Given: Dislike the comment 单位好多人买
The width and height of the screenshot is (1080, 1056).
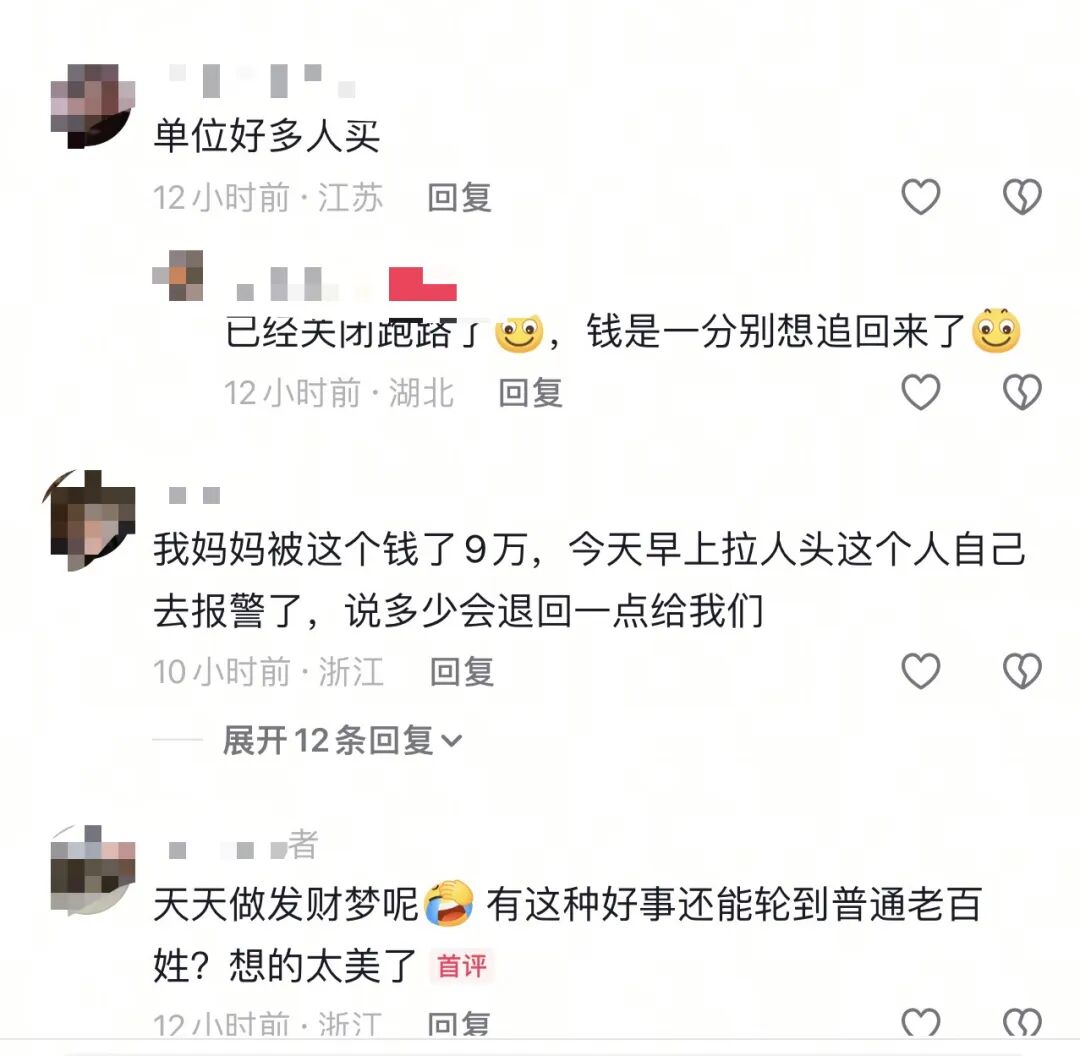Looking at the screenshot, I should [x=1022, y=197].
